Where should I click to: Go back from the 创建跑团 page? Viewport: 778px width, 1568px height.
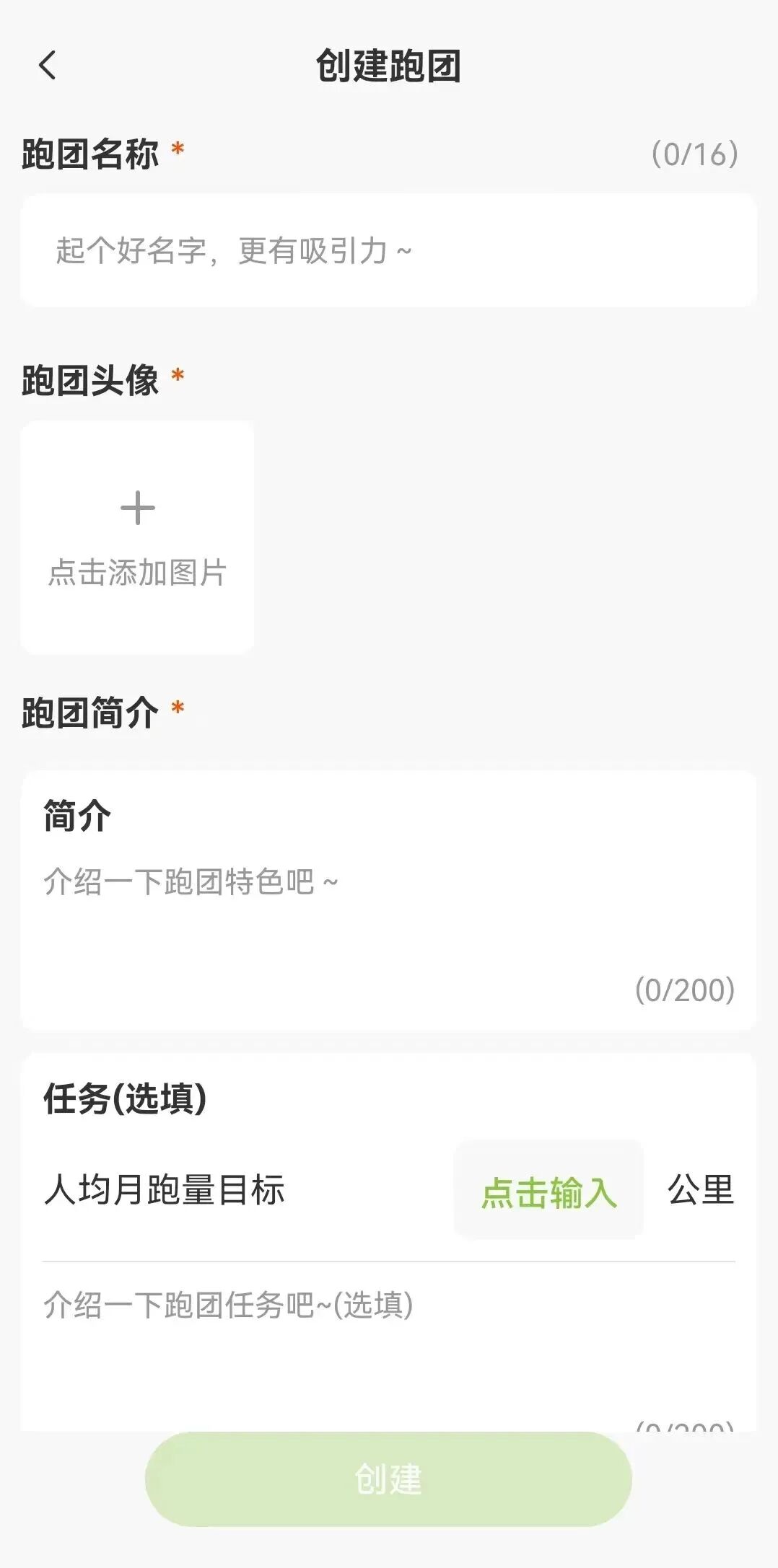(48, 66)
